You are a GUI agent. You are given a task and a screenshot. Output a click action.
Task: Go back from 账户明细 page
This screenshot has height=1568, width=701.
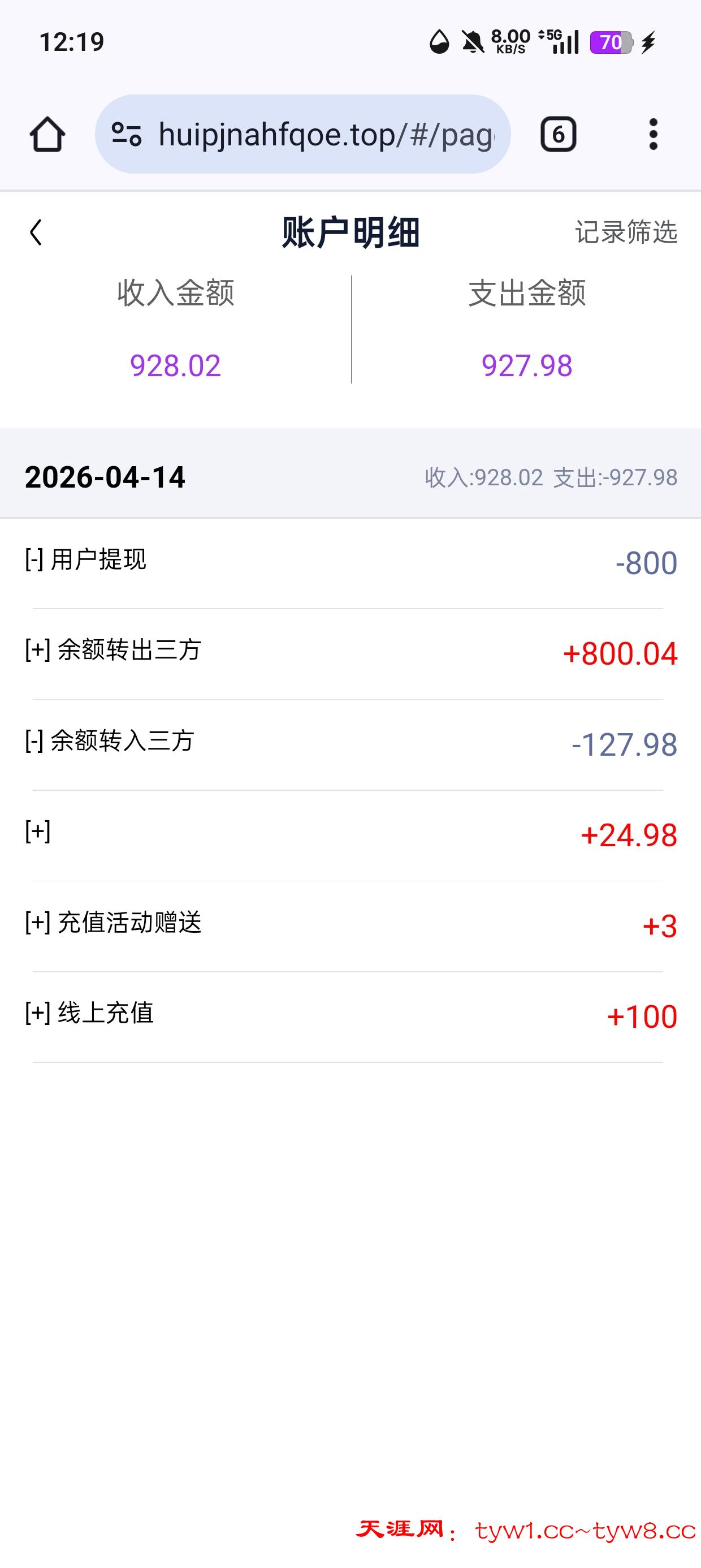[36, 232]
